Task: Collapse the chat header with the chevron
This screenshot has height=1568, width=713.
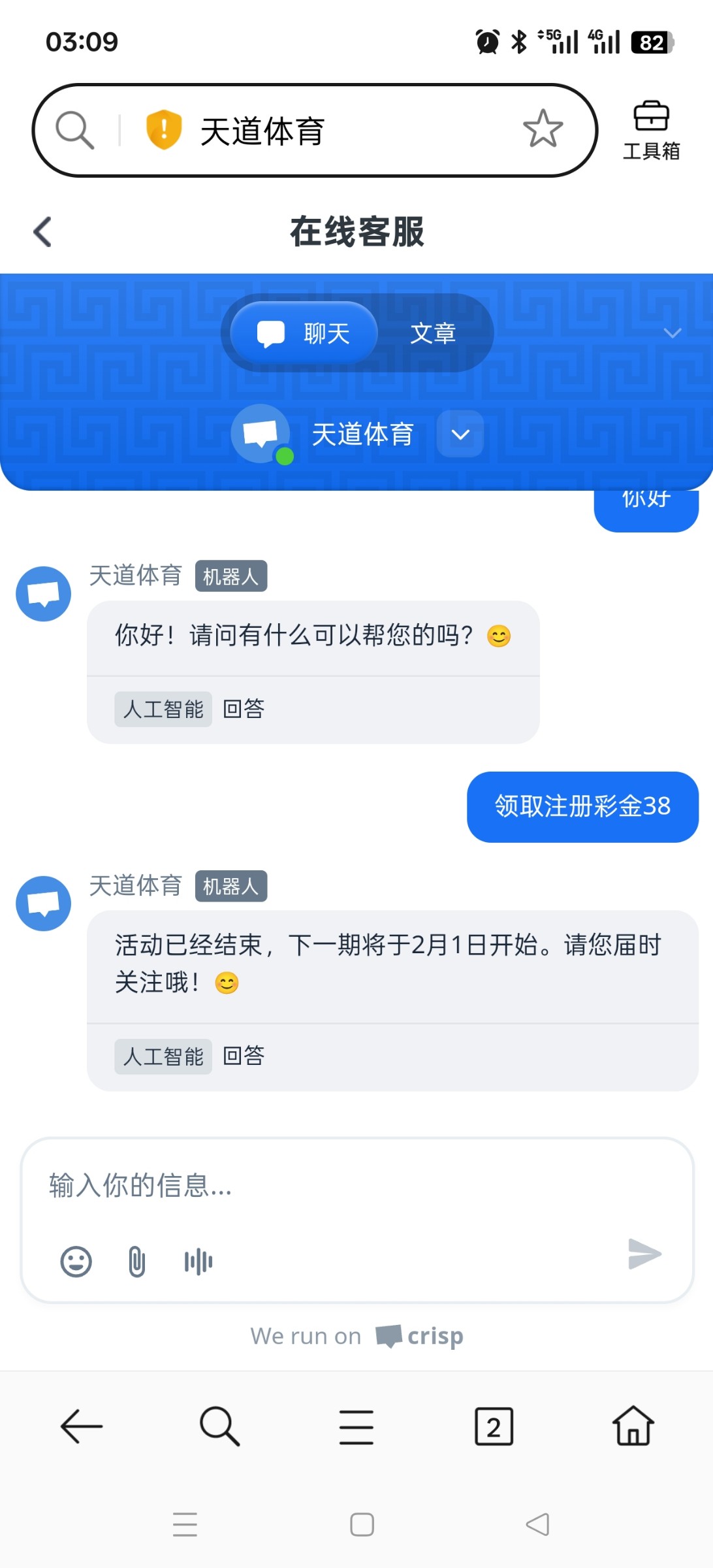Action: 673,333
